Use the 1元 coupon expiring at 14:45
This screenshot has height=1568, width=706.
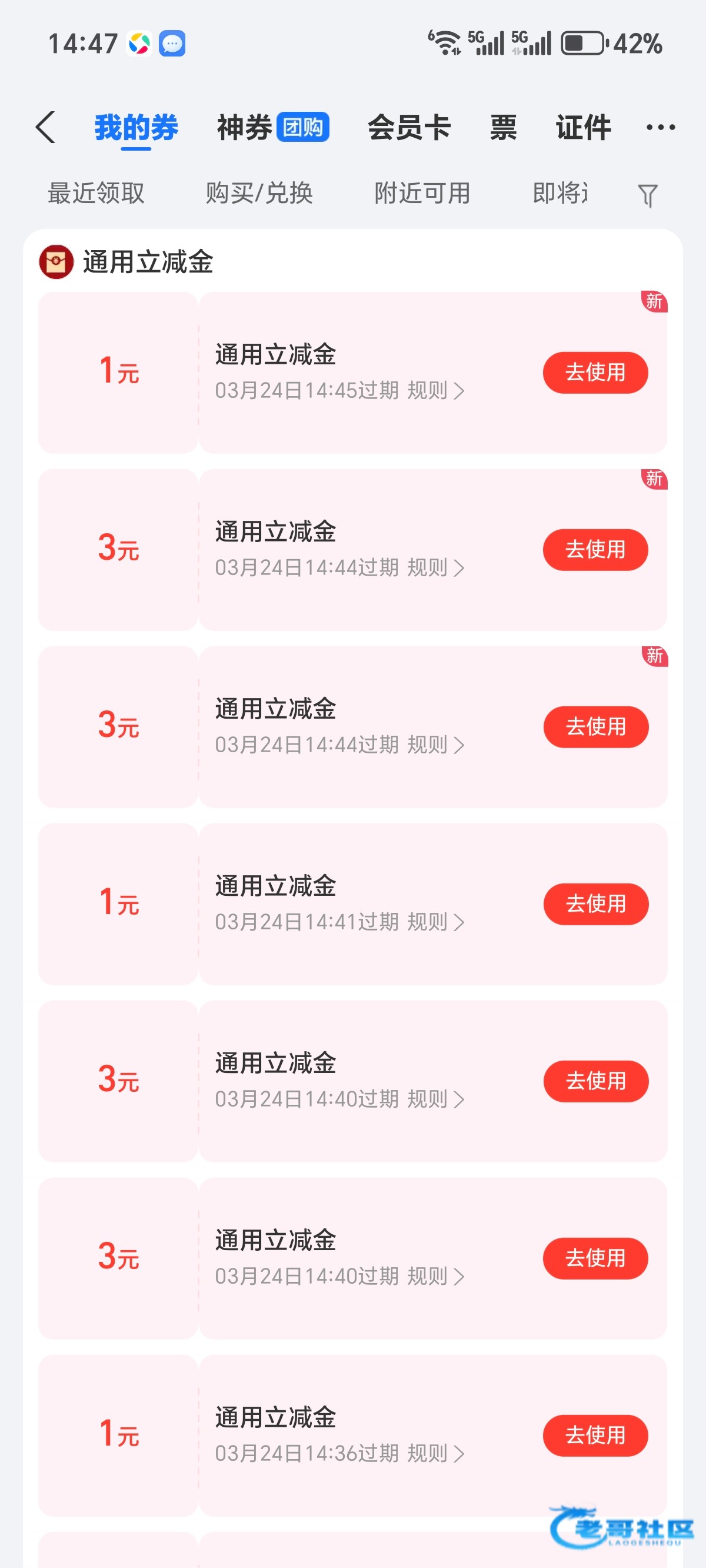pyautogui.click(x=595, y=373)
